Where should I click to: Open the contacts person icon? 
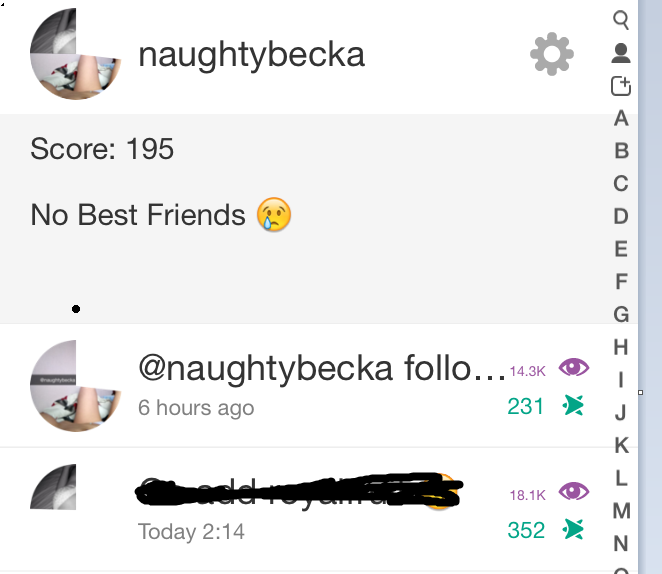point(621,53)
